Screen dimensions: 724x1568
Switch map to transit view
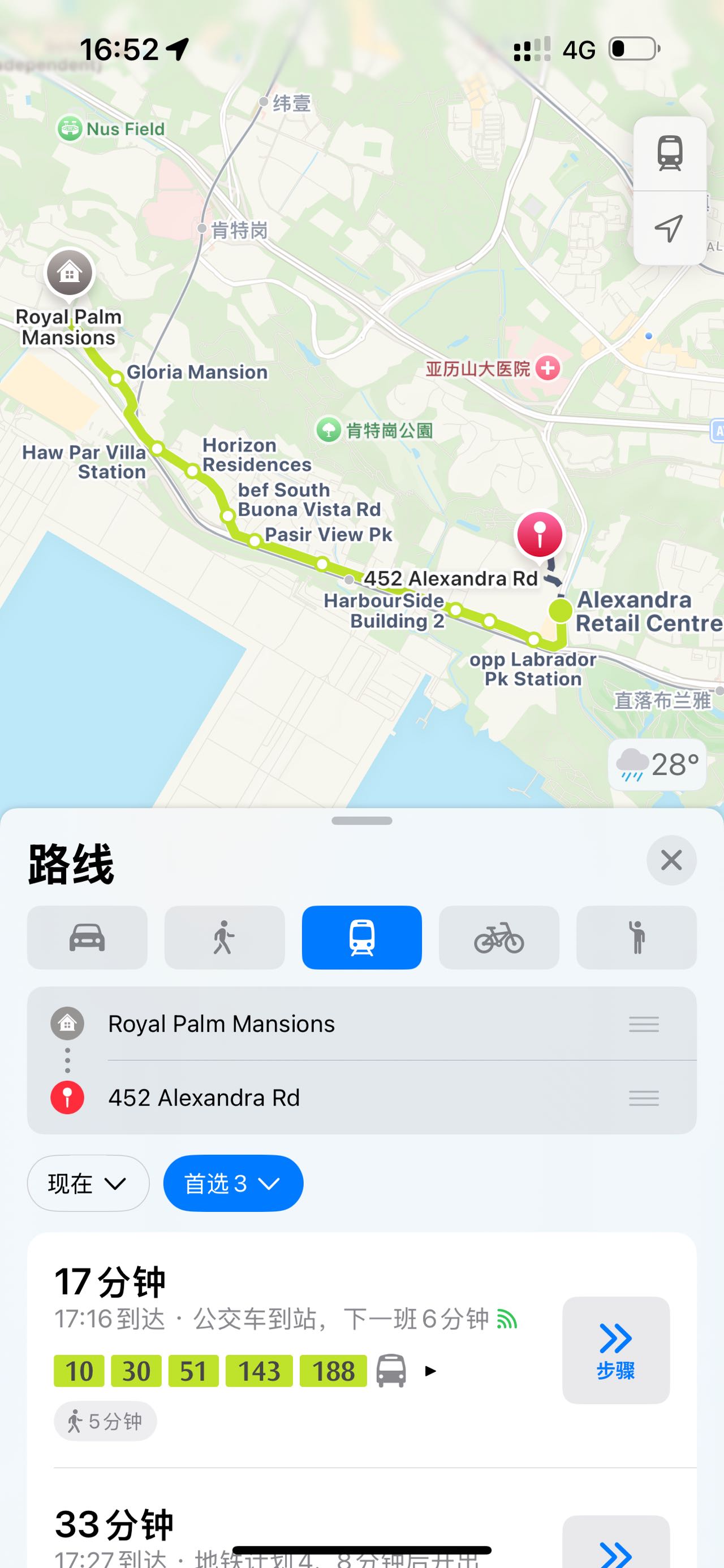[x=669, y=153]
